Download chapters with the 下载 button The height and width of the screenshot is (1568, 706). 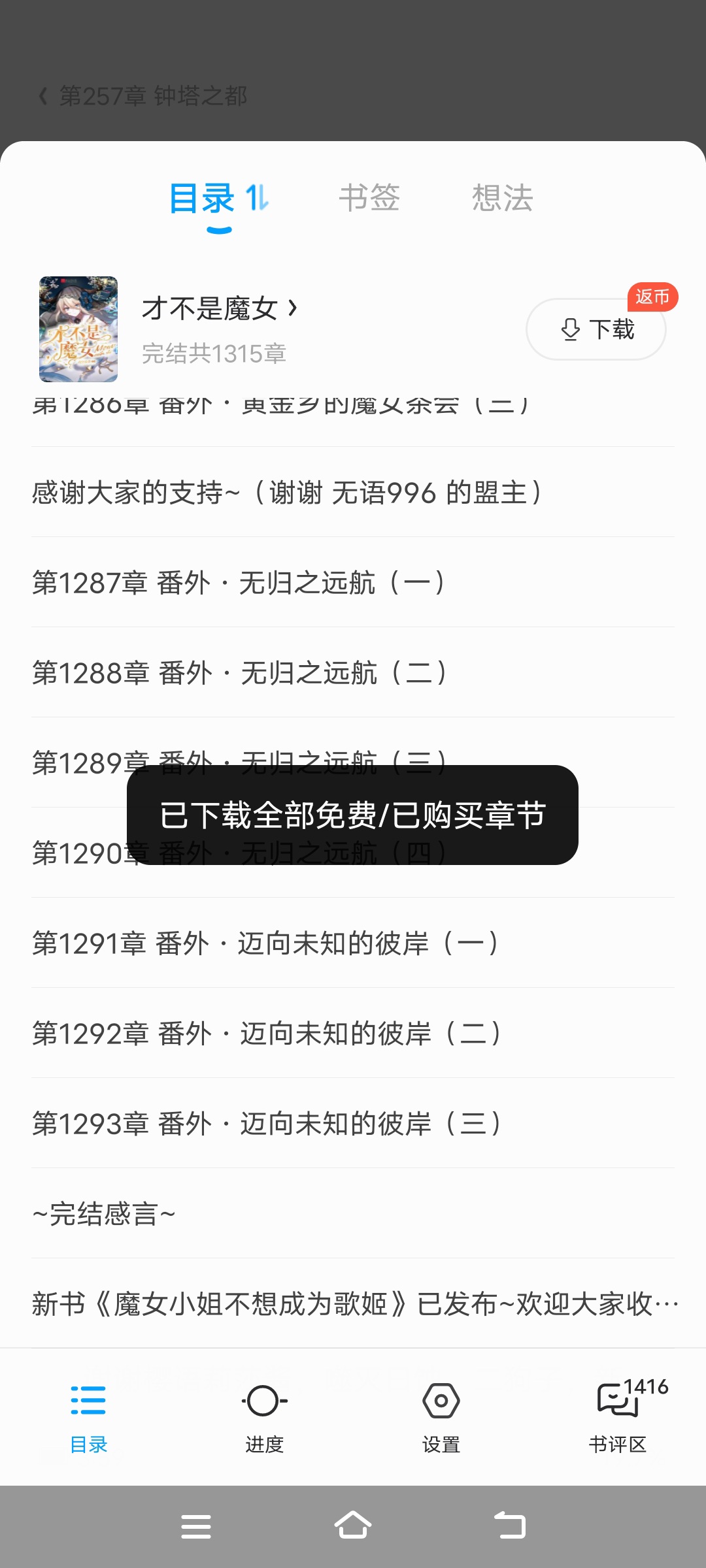point(596,329)
